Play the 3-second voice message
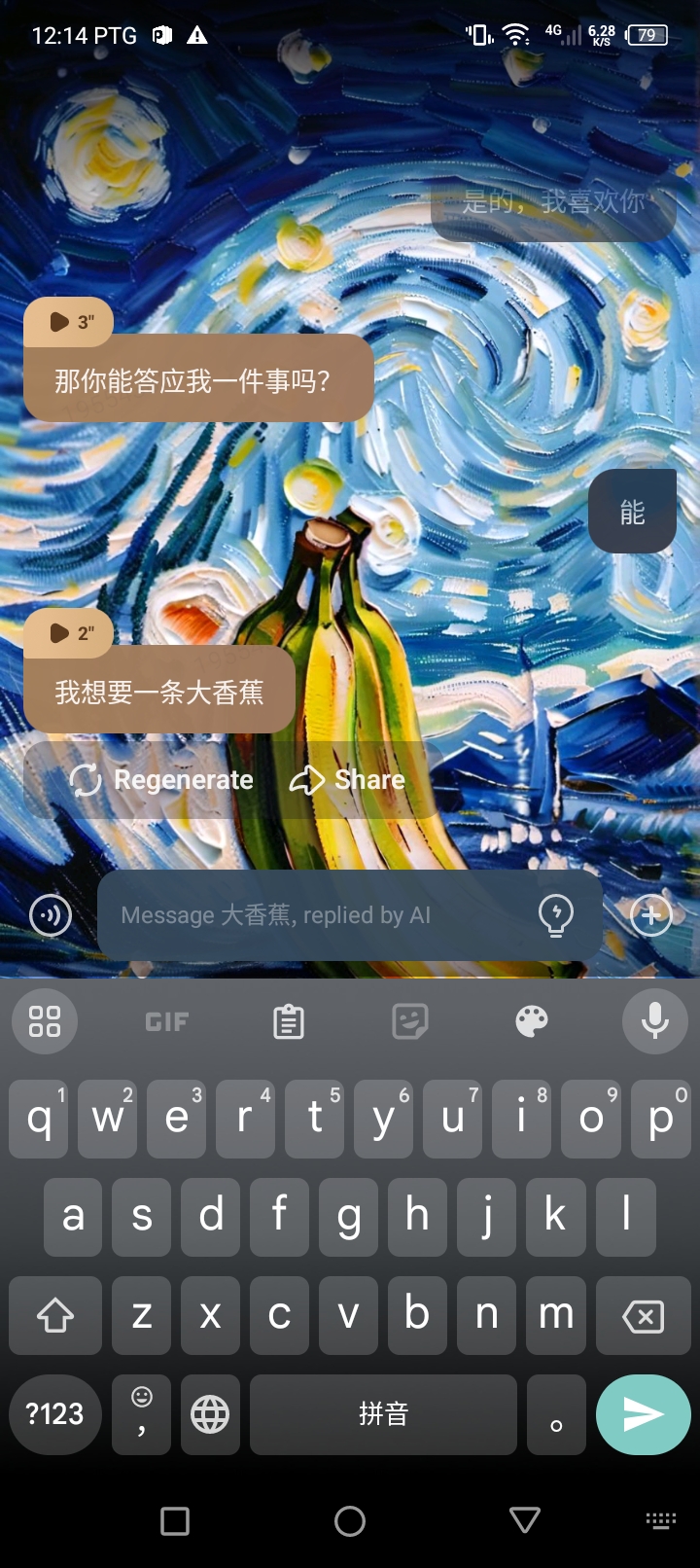This screenshot has width=700, height=1568. coord(68,322)
